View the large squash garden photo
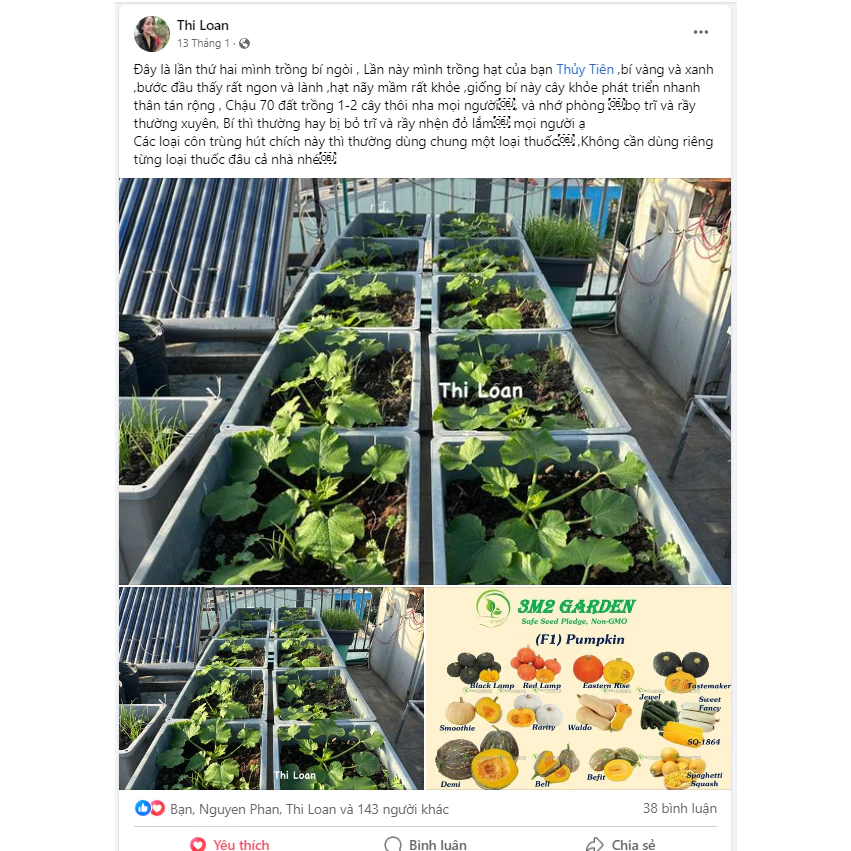 424,381
